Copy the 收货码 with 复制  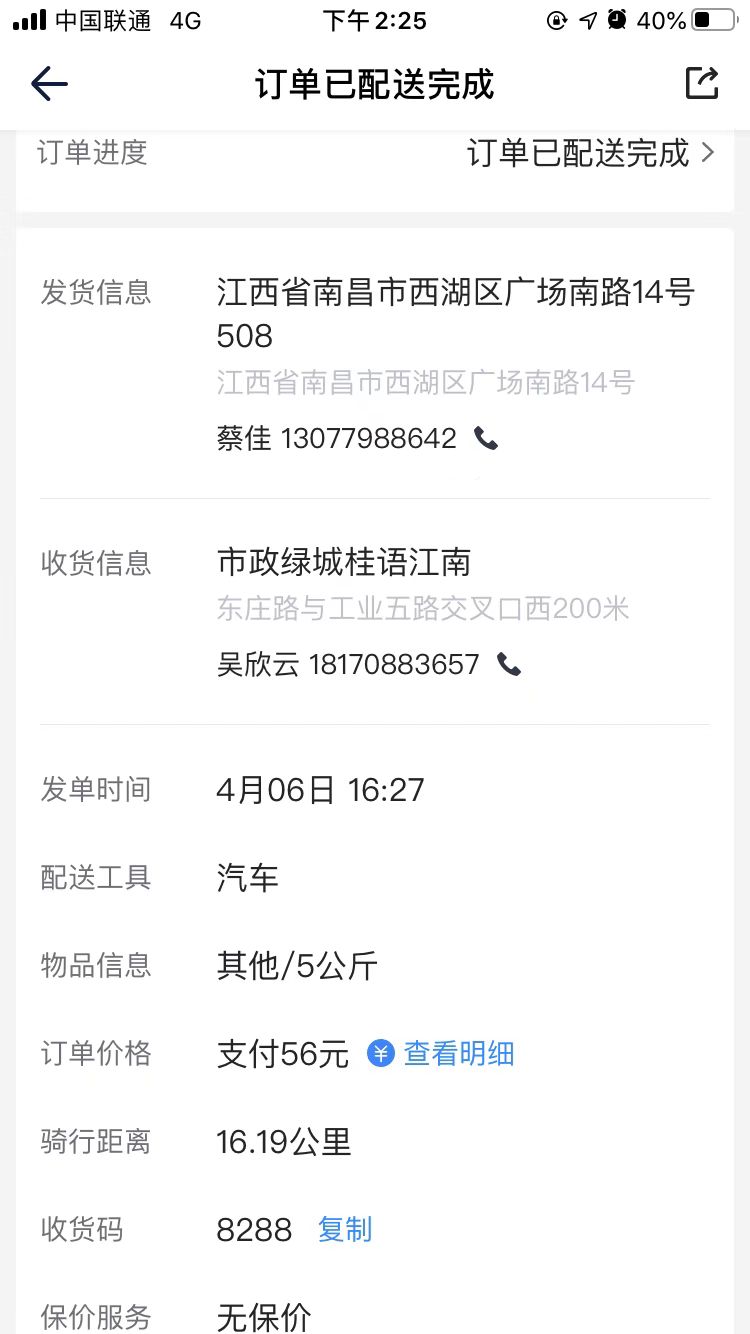point(345,1229)
